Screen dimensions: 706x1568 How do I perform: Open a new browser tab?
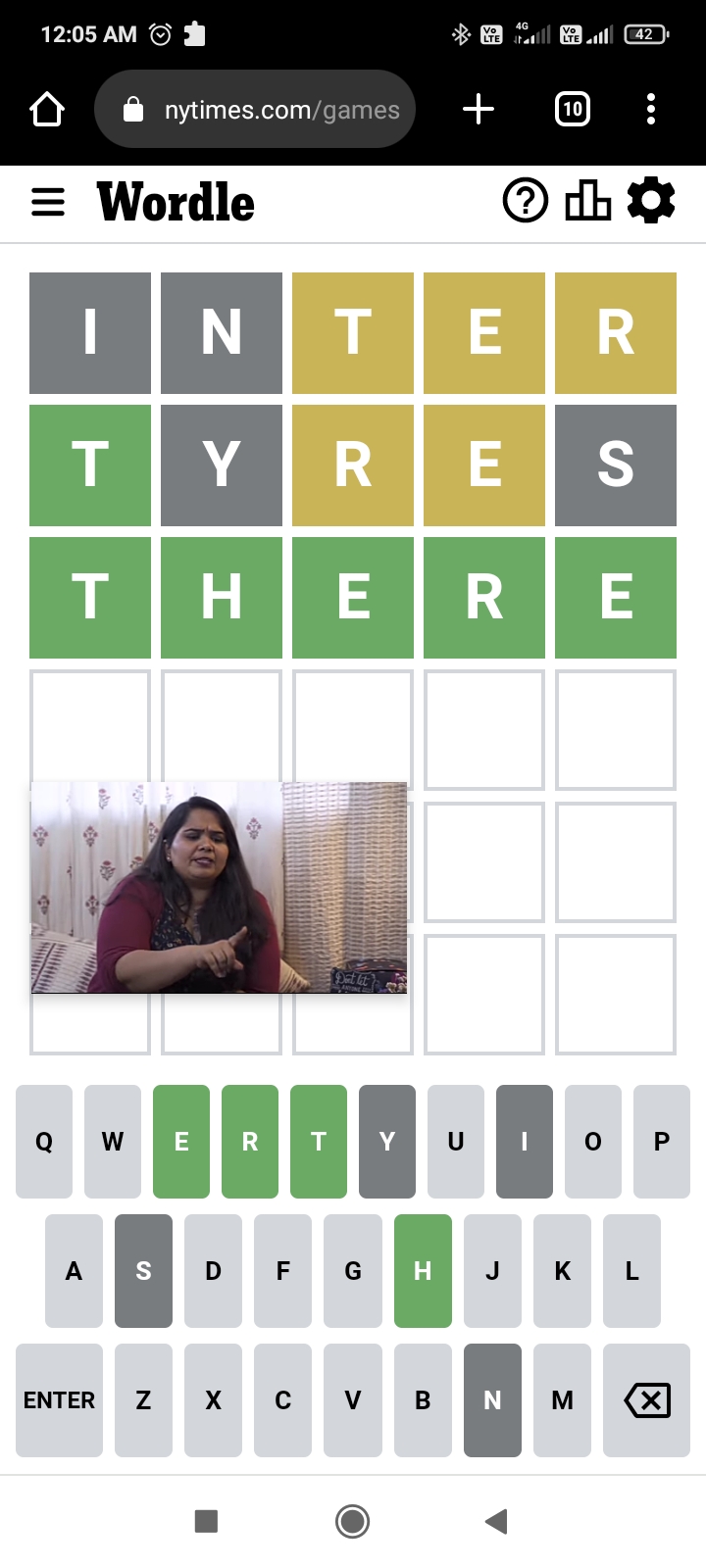pyautogui.click(x=479, y=109)
